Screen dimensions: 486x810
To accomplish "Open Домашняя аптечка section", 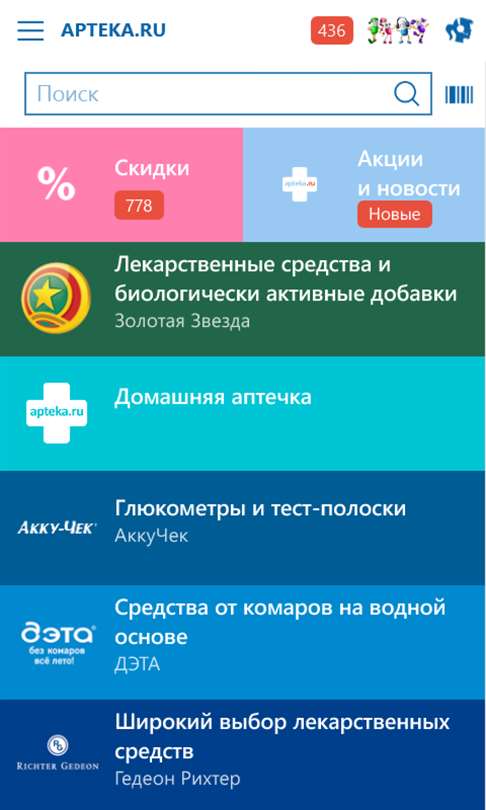I will tap(243, 413).
